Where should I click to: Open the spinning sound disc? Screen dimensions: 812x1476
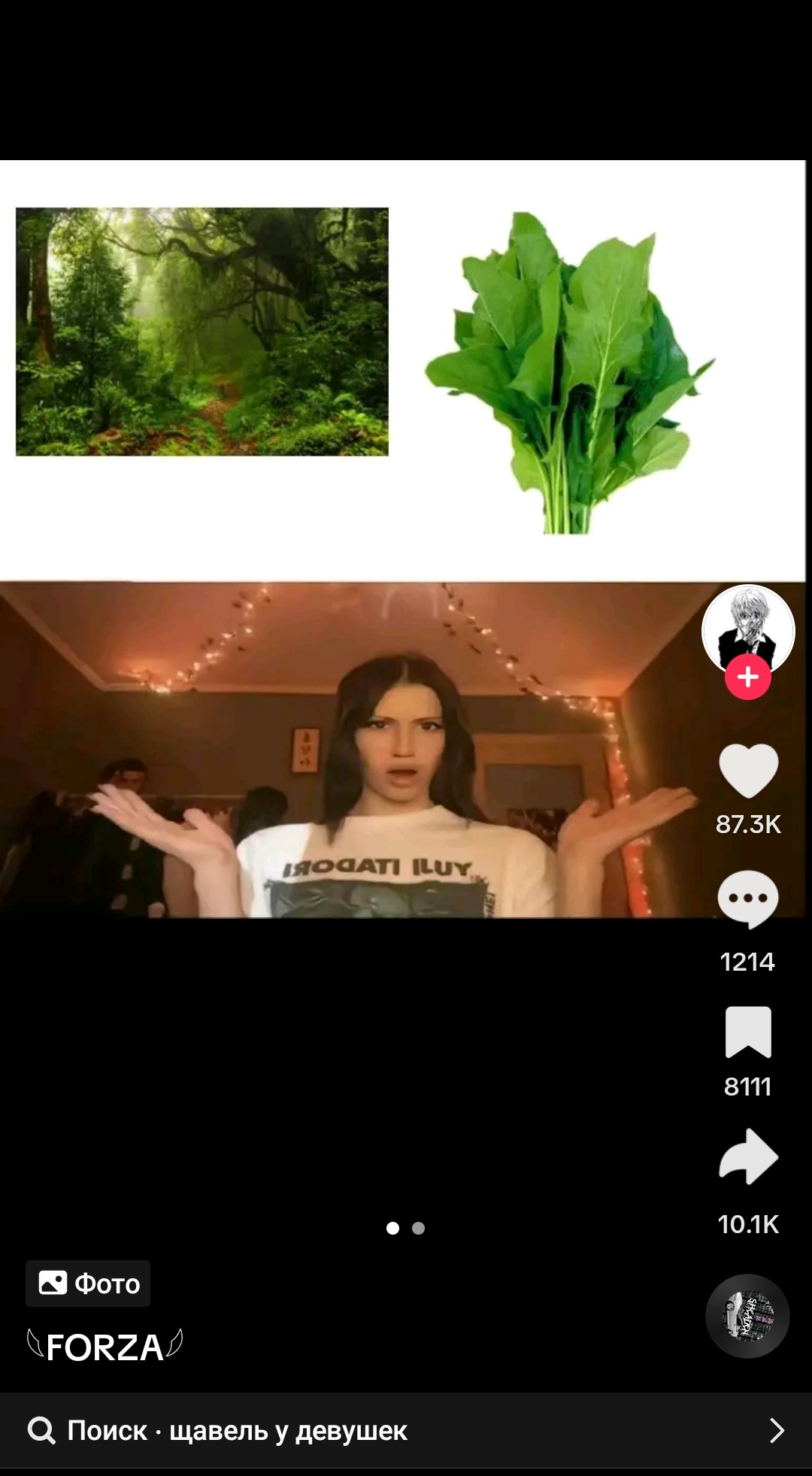coord(747,1316)
